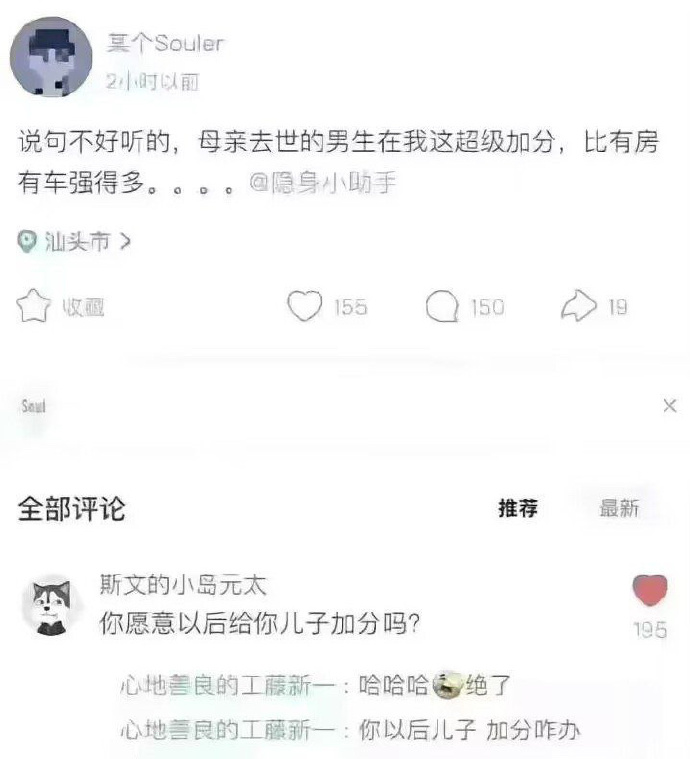The width and height of the screenshot is (690, 759).
Task: Switch to the 推荐 comments tab
Action: click(518, 508)
